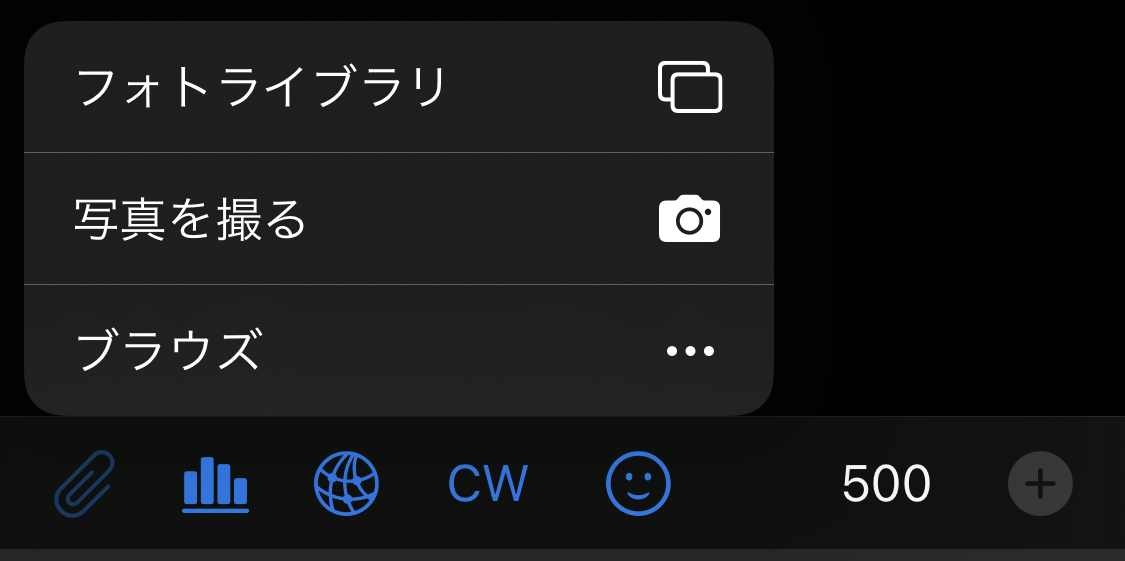This screenshot has width=1125, height=561.
Task: Select 写真を撮る to take a photo
Action: coord(398,219)
